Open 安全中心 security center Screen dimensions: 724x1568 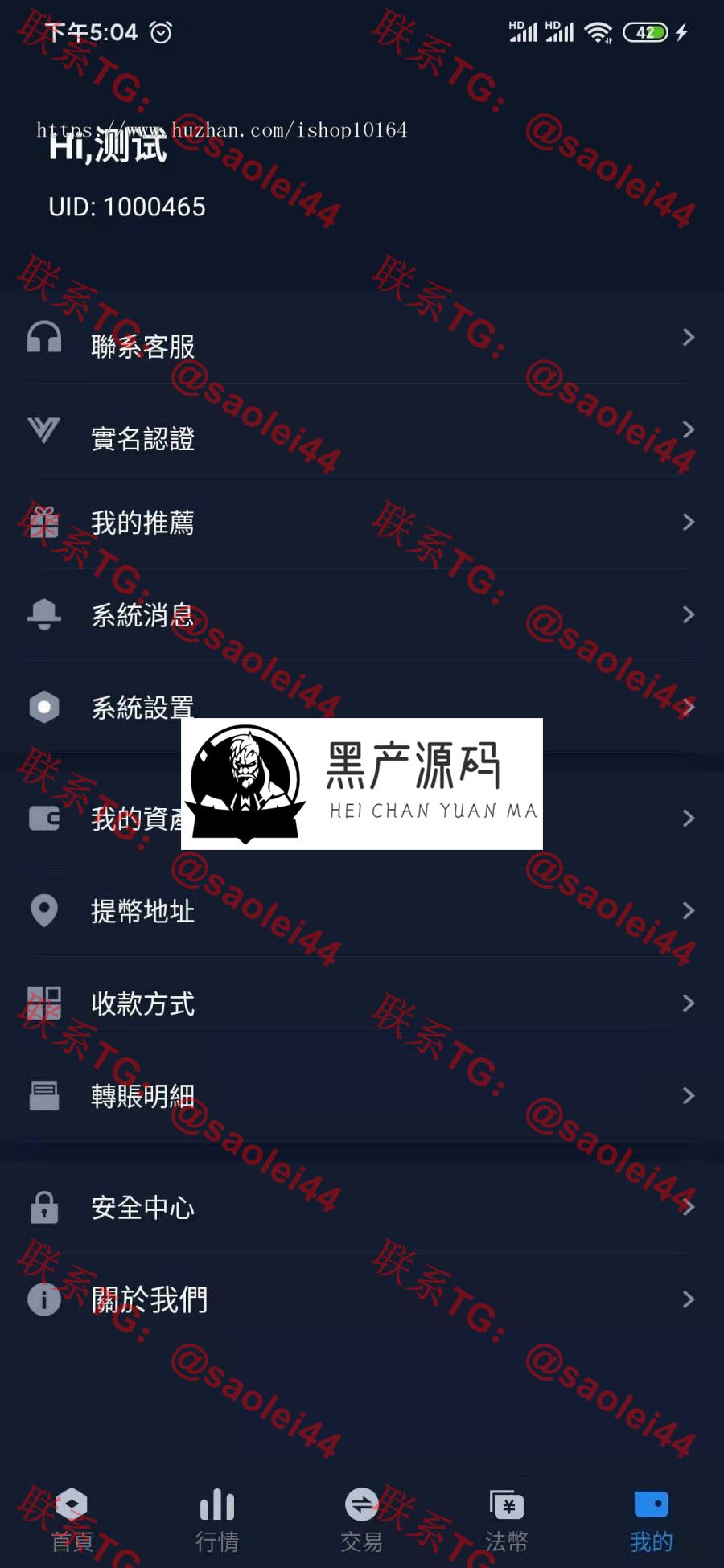click(362, 1207)
